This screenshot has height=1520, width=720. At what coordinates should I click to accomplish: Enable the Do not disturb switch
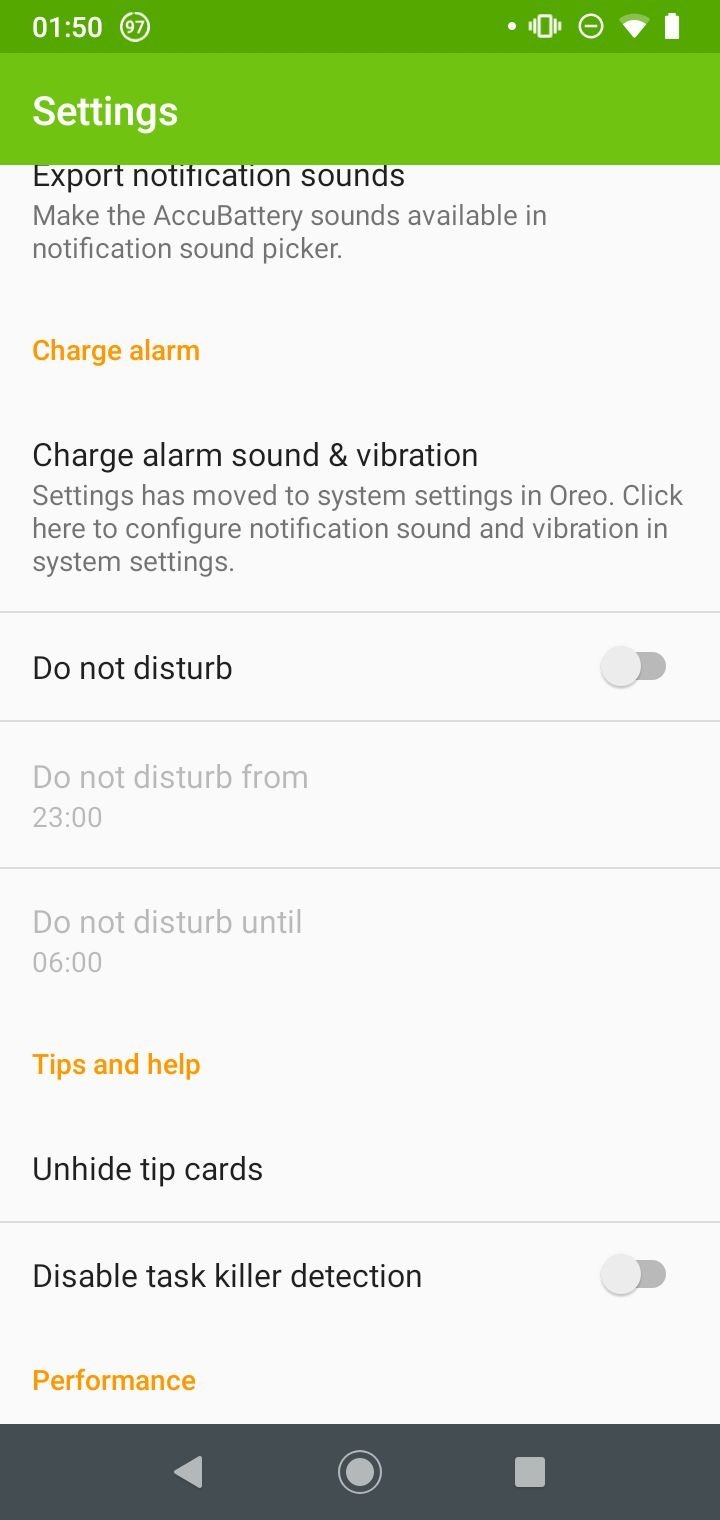point(633,667)
